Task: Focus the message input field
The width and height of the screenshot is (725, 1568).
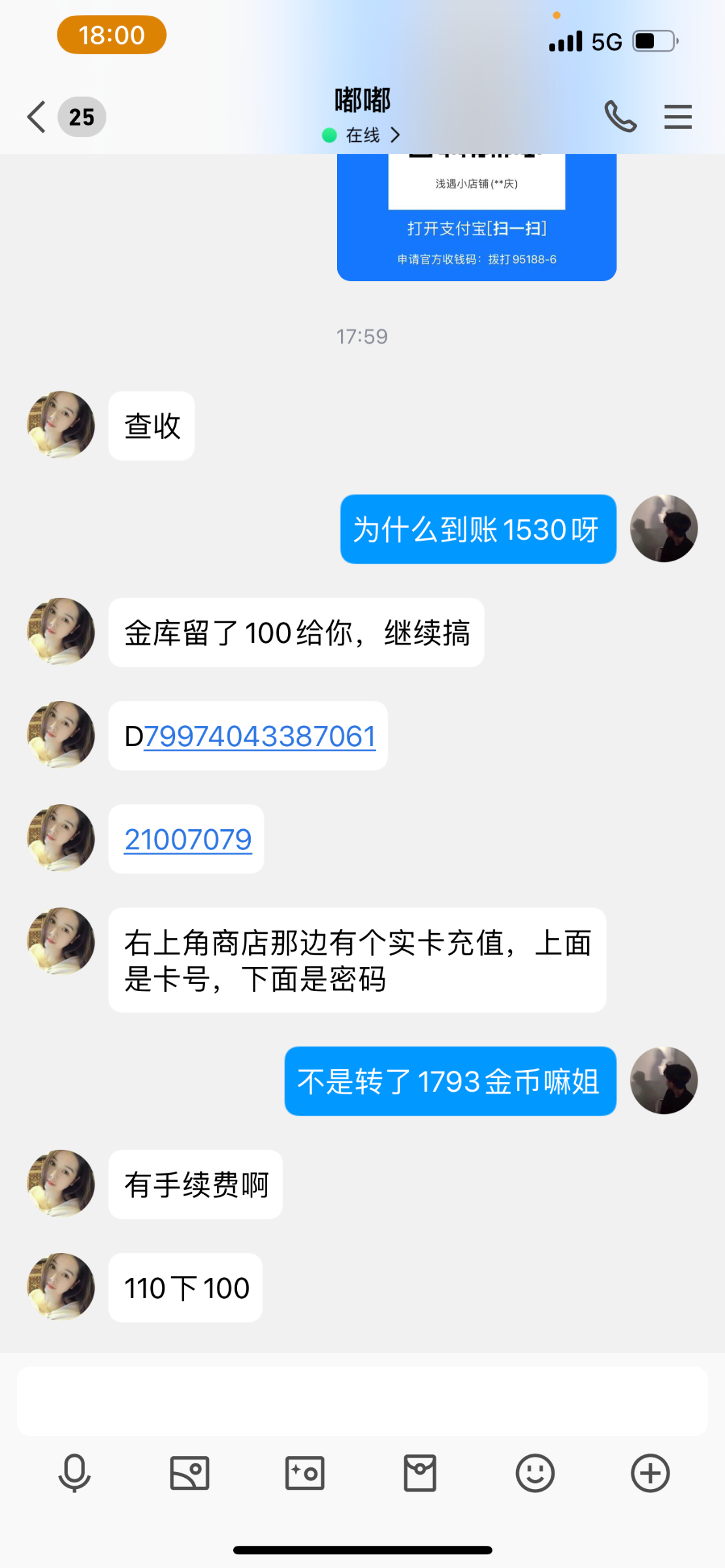Action: click(x=362, y=1401)
